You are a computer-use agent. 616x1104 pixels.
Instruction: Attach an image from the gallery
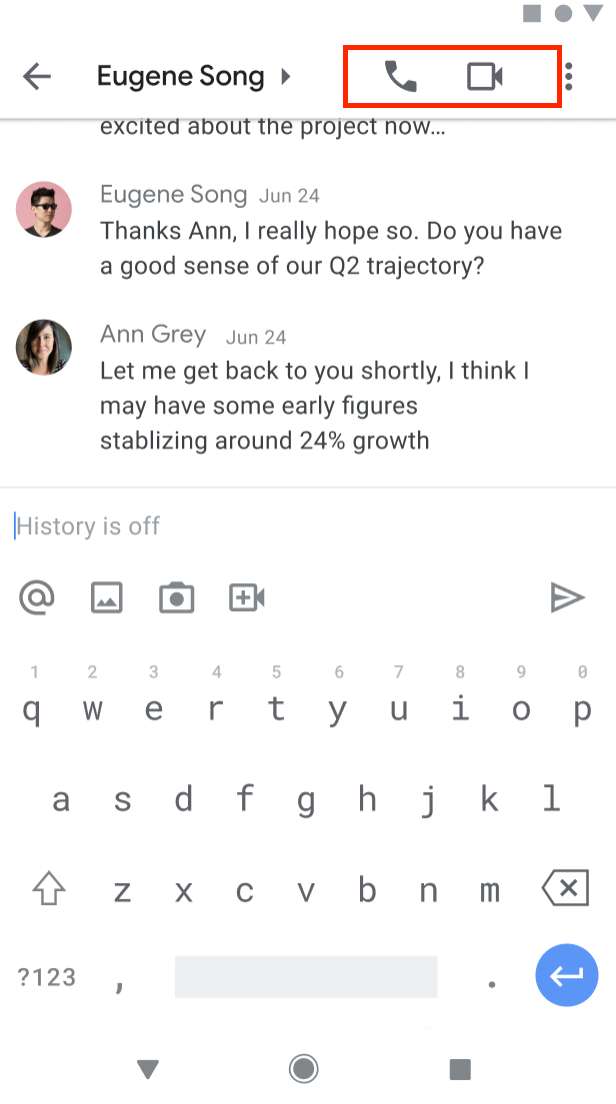pos(107,598)
